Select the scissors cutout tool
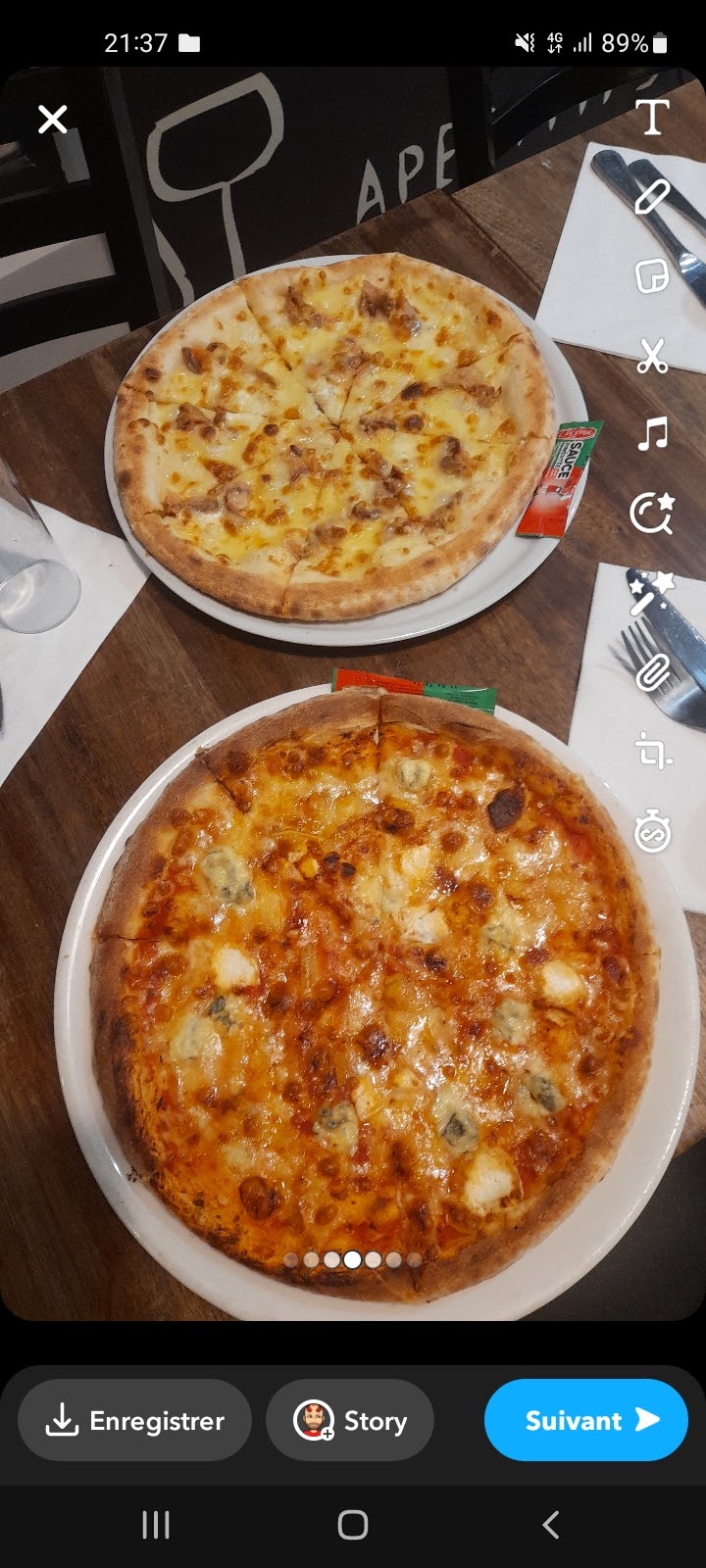The image size is (706, 1568). 652,355
